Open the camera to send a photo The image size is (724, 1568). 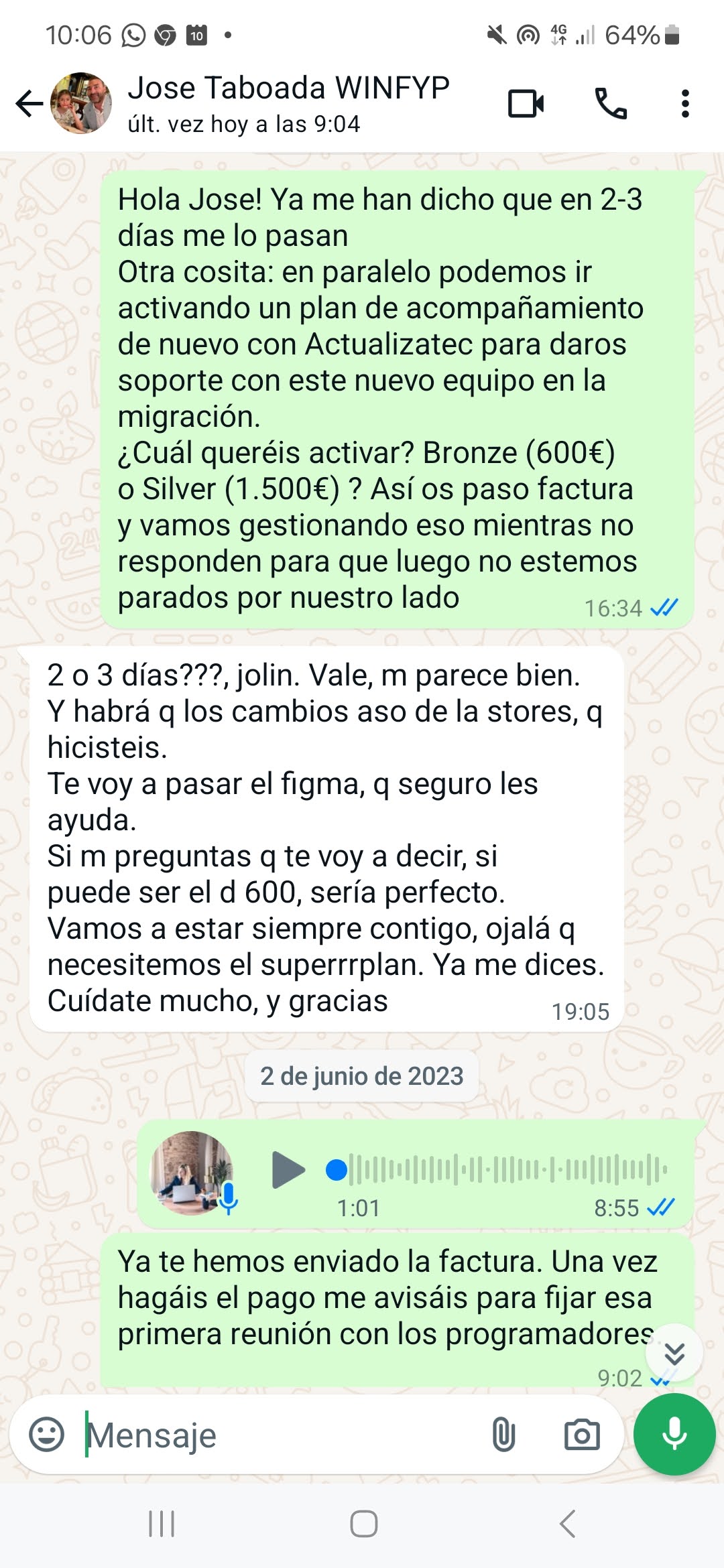point(581,1435)
